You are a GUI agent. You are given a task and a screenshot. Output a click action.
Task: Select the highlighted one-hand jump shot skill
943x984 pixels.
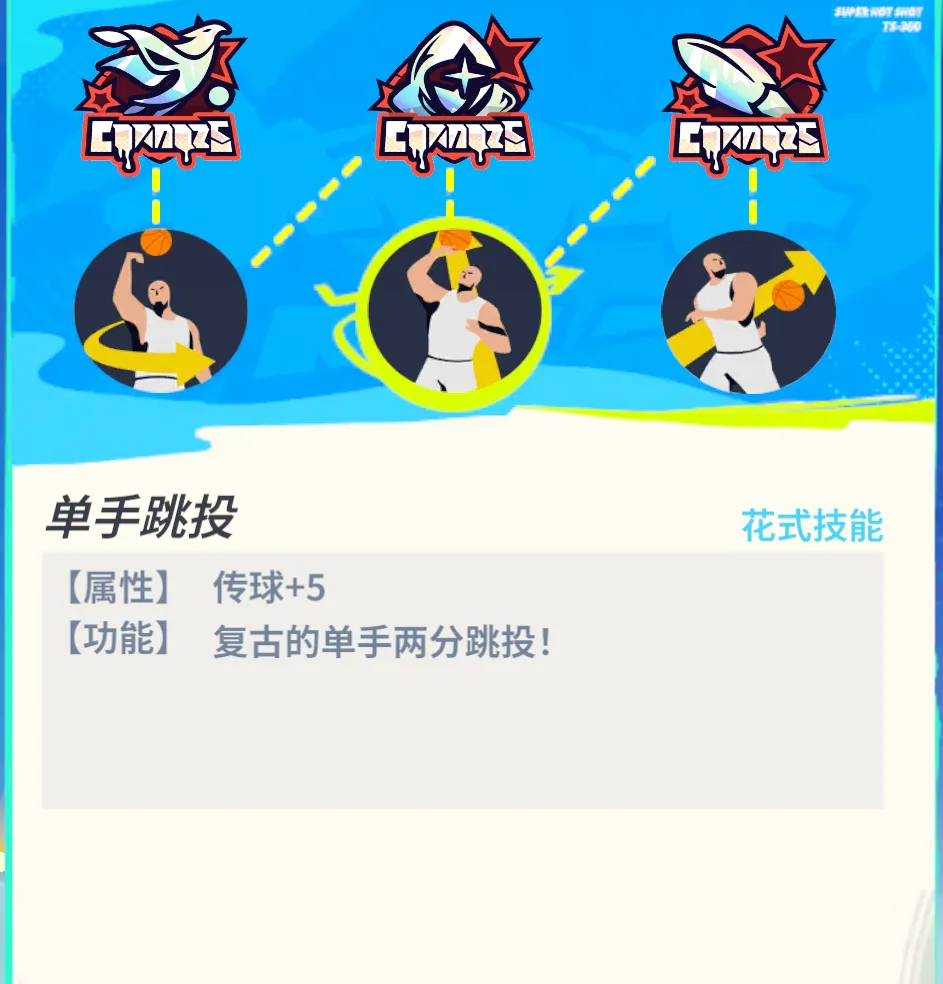tap(455, 313)
